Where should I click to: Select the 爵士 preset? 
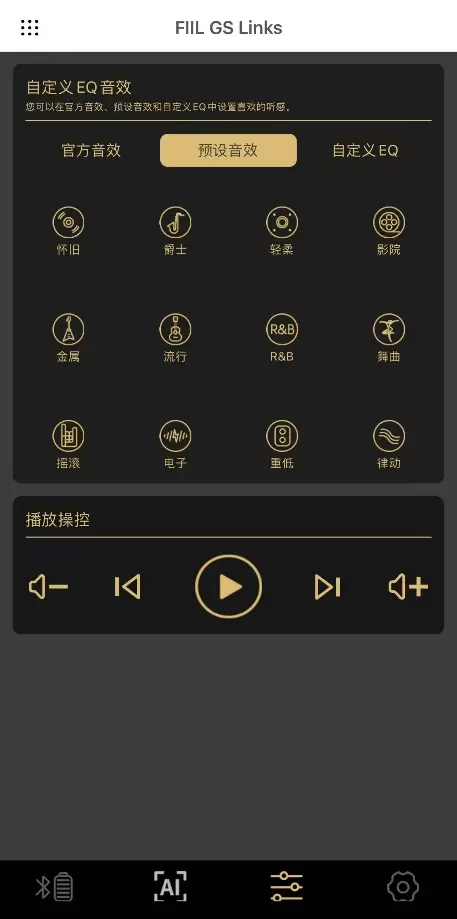(x=175, y=232)
